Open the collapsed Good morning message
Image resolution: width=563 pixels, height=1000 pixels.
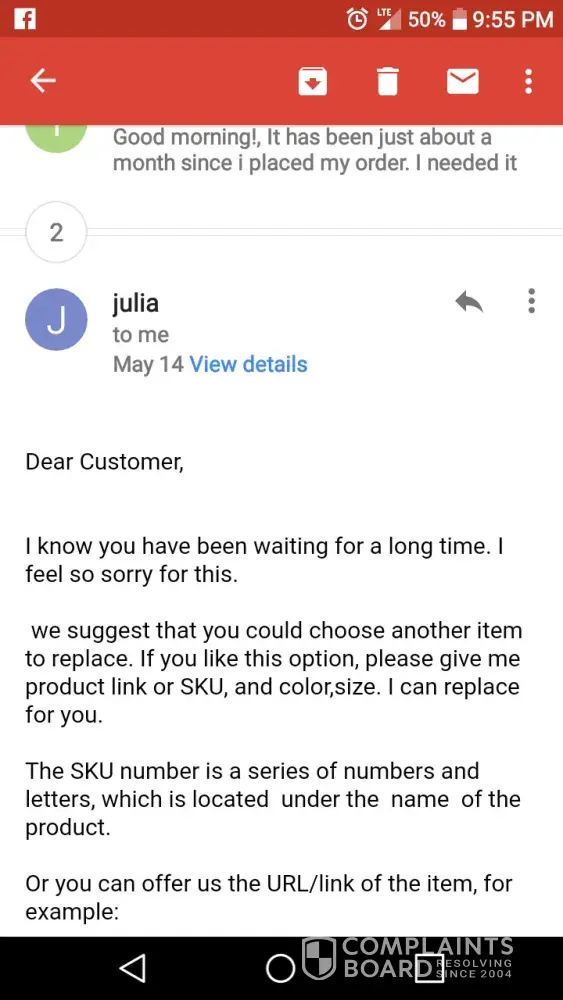tap(315, 150)
